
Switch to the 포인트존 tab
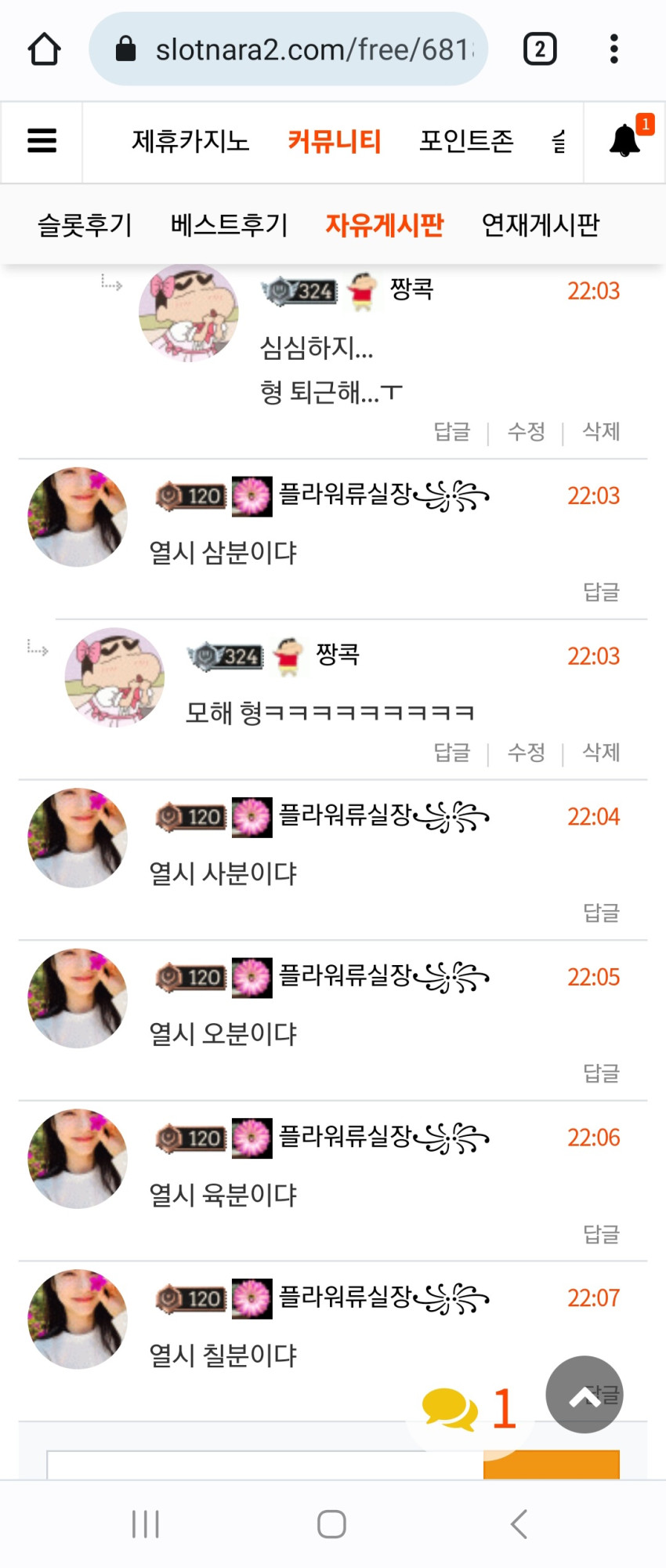[x=466, y=141]
